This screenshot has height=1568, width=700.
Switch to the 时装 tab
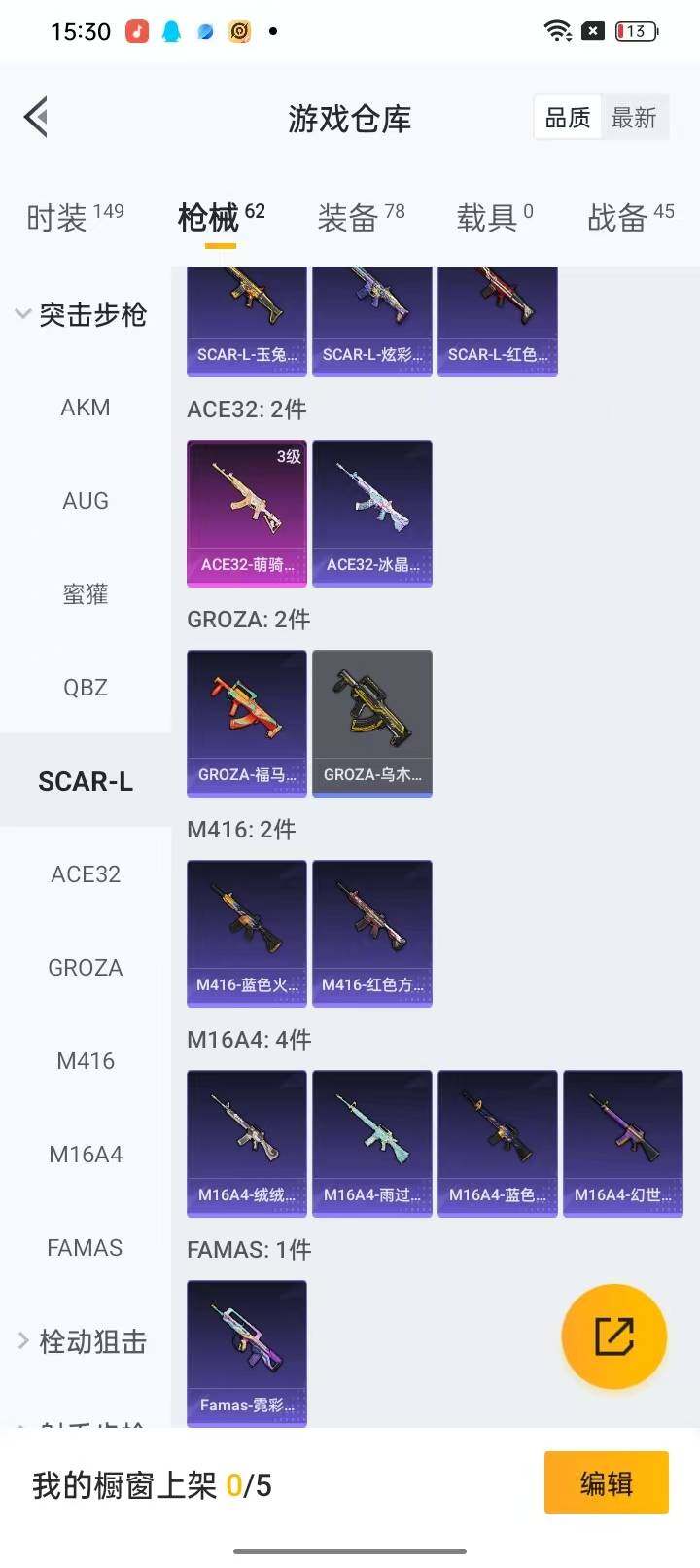coord(75,217)
